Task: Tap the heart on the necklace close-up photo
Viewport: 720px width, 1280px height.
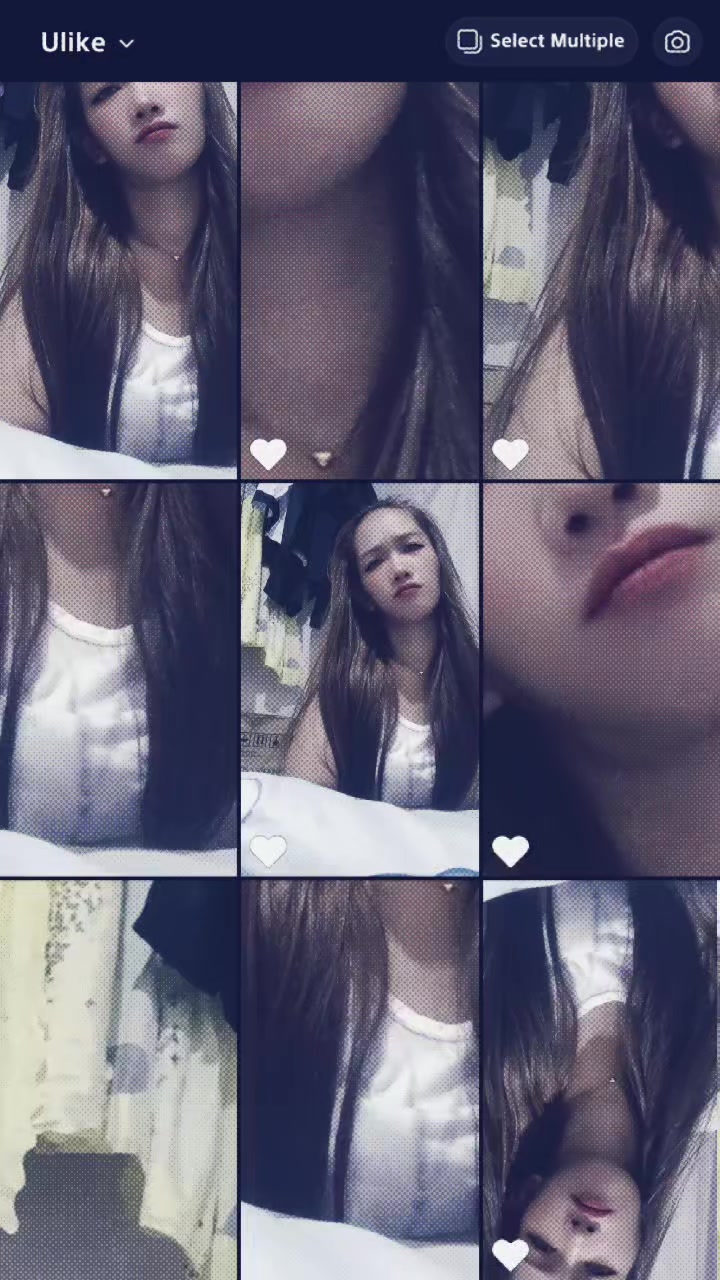Action: pyautogui.click(x=268, y=454)
